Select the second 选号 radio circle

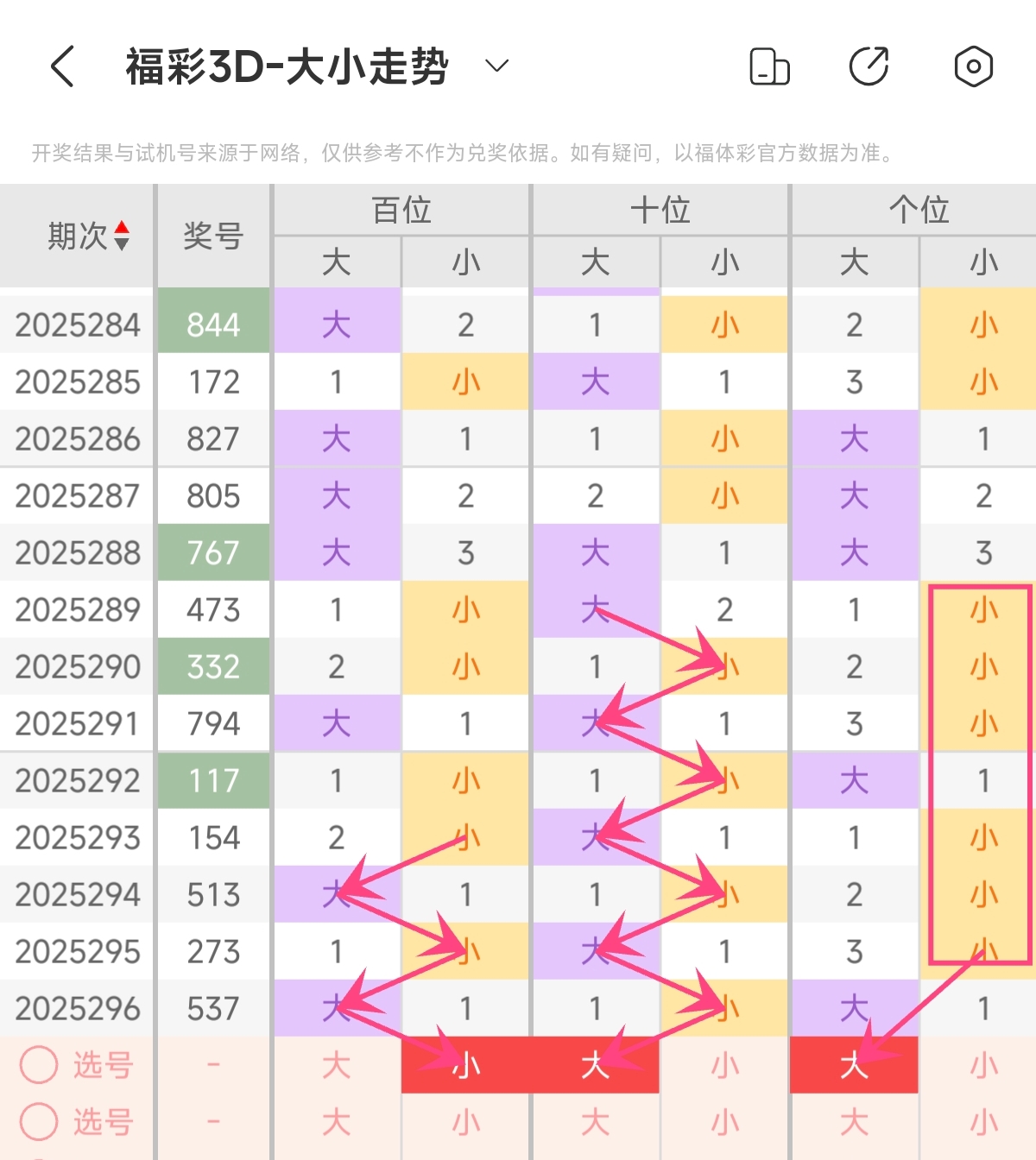39,1122
